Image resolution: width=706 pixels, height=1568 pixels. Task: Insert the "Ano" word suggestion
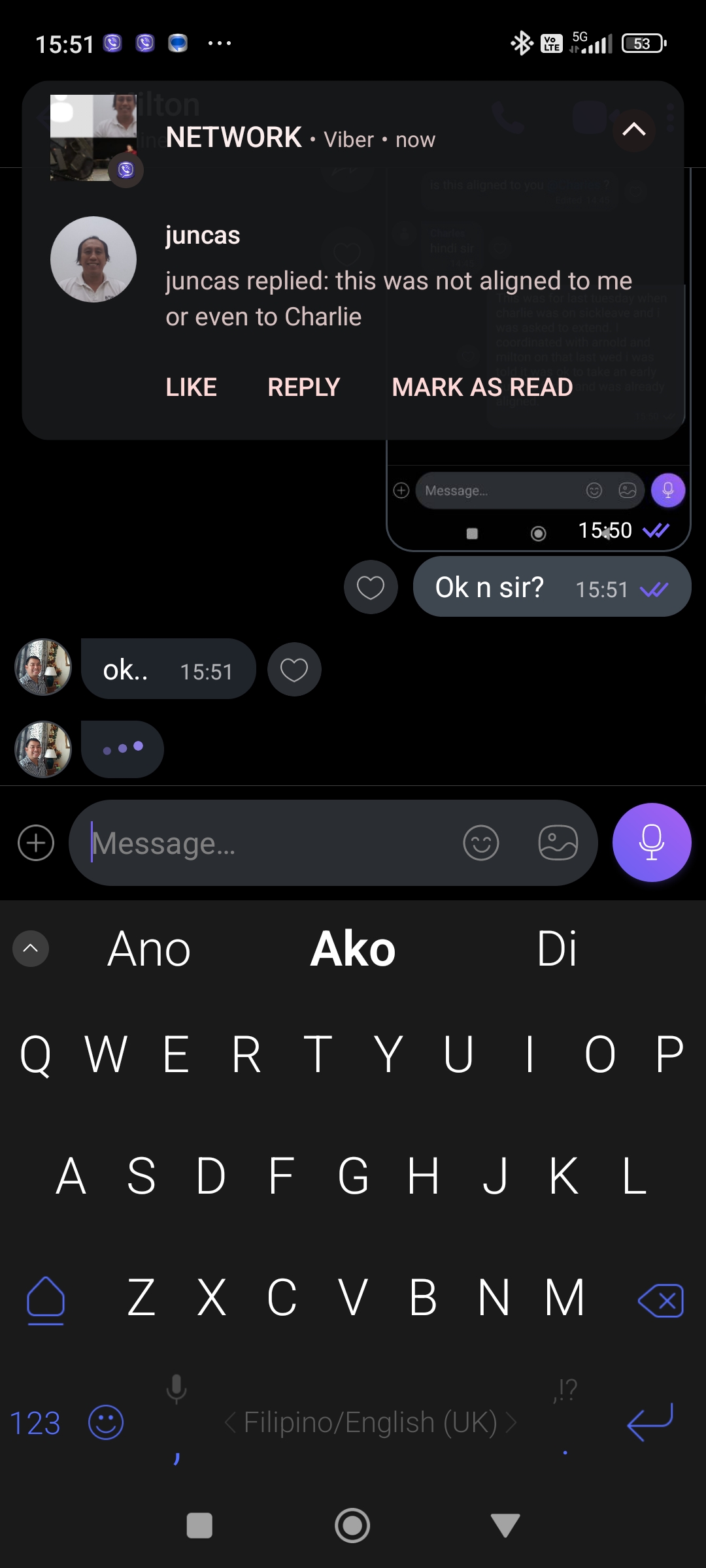tap(149, 949)
